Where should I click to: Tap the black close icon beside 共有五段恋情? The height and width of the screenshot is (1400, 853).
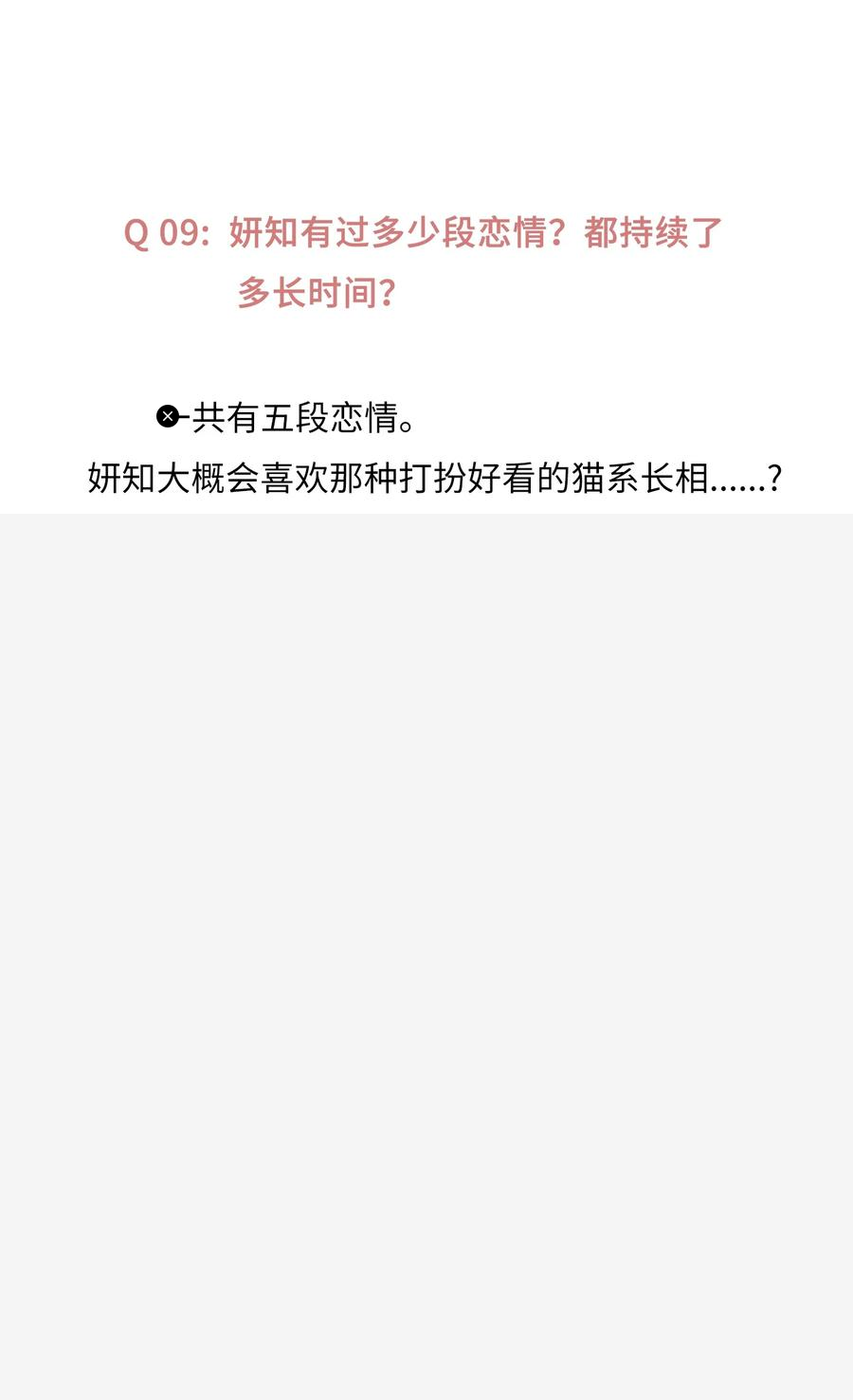click(x=168, y=416)
